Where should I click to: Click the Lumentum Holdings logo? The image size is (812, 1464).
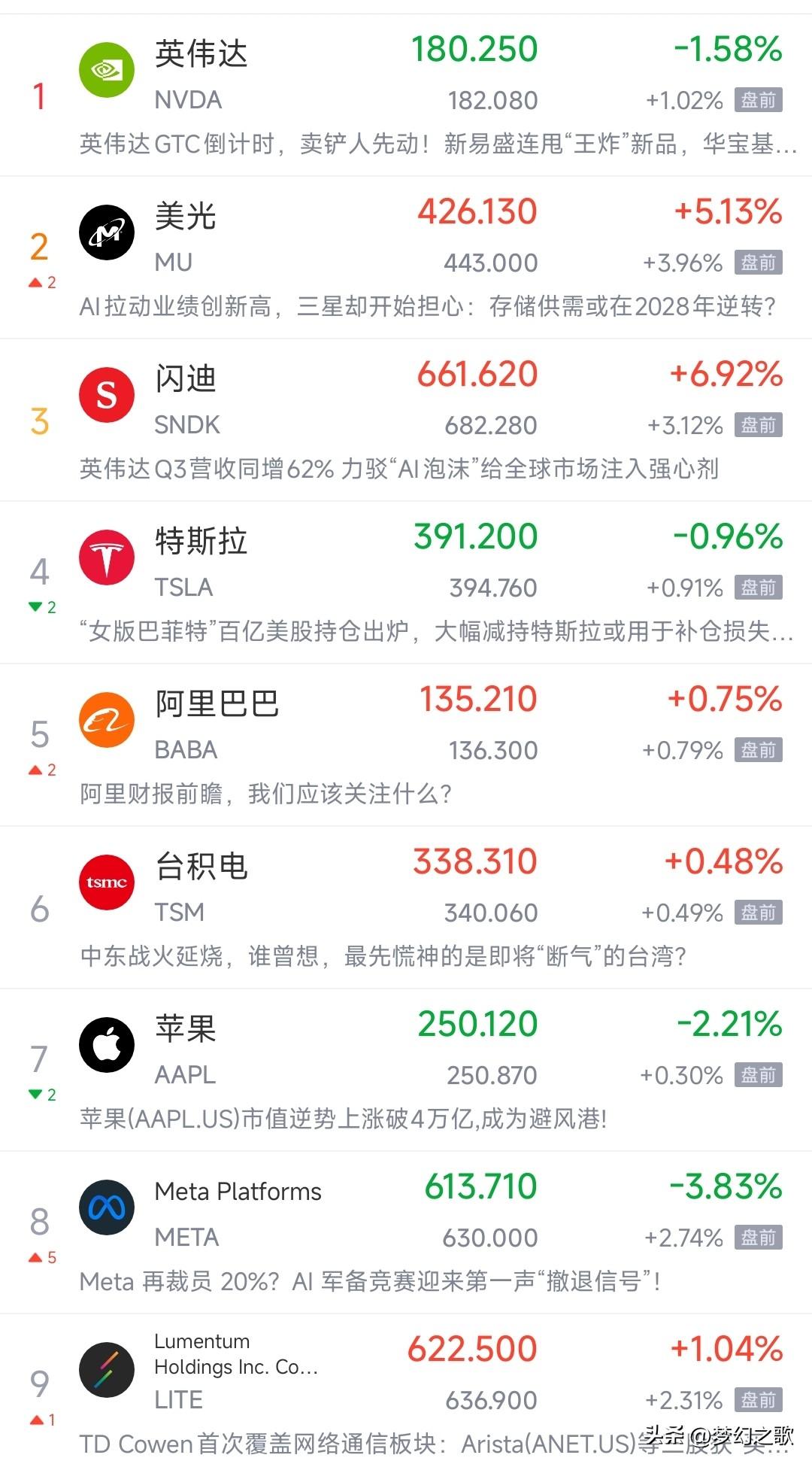coord(108,1369)
